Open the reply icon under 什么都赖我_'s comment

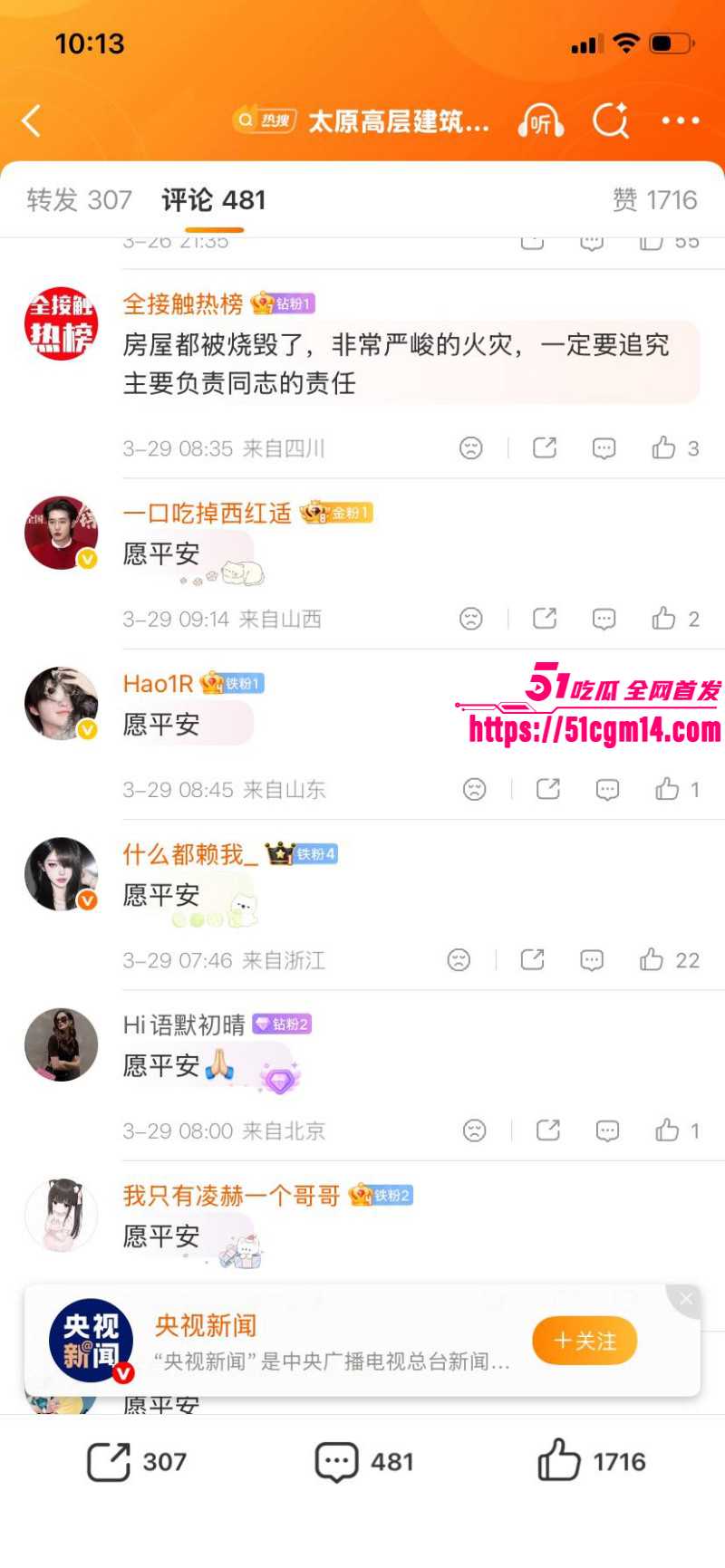pos(592,960)
